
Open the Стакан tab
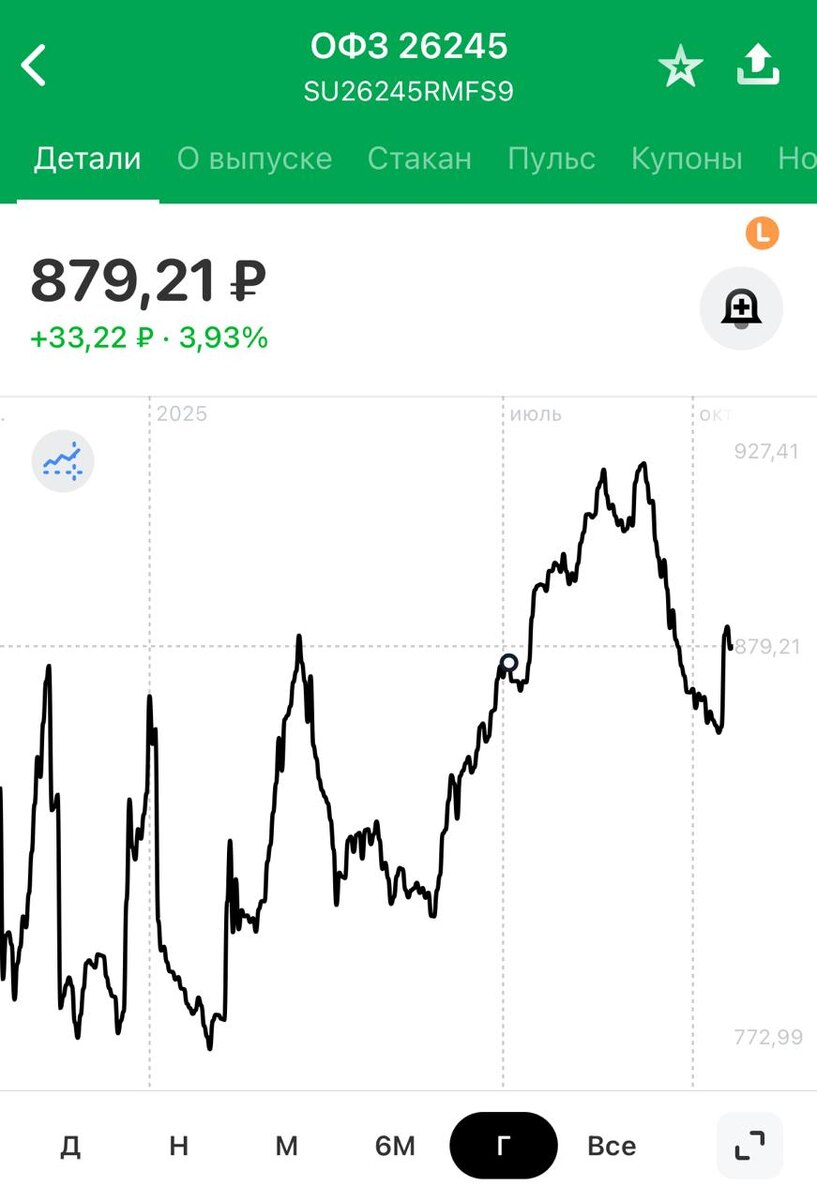(419, 159)
